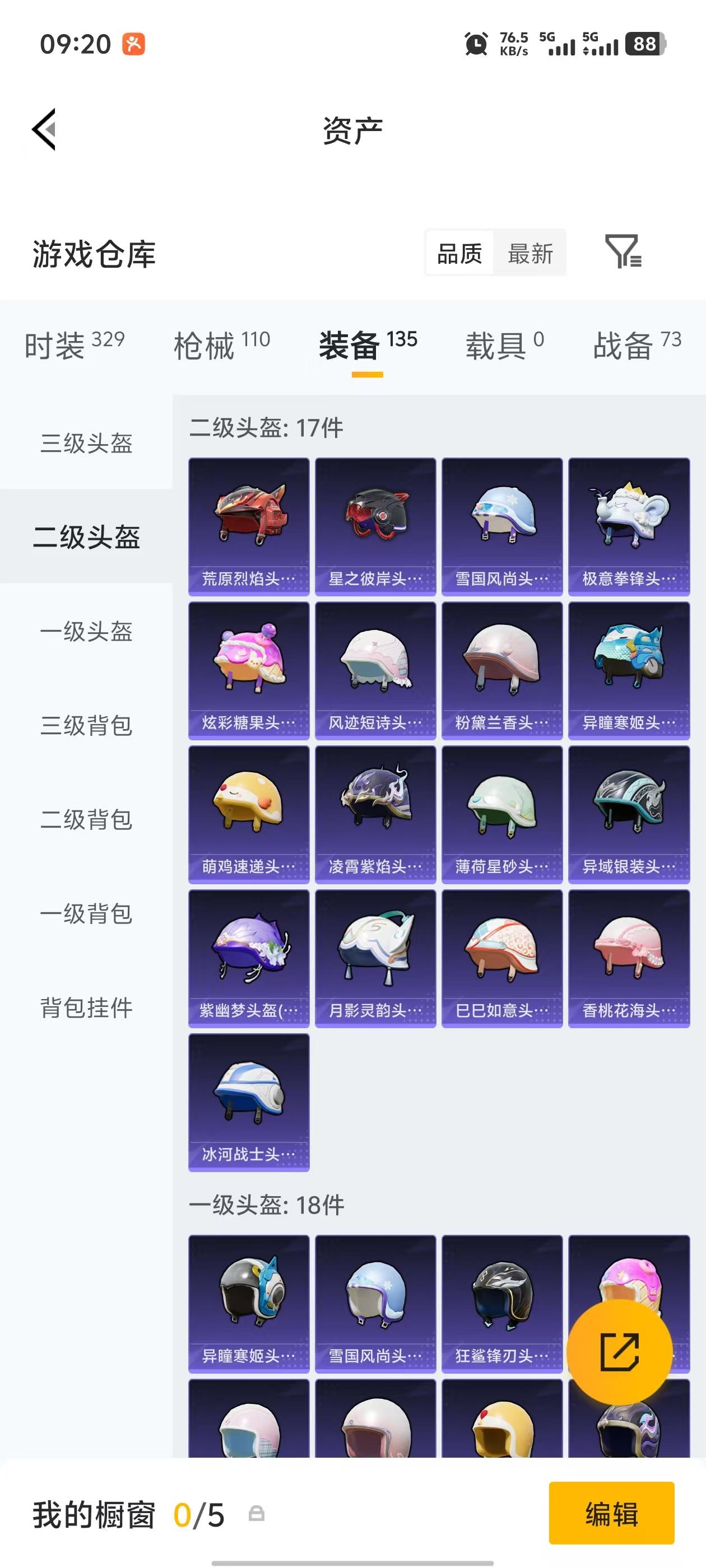Select the 荒原烈焰头盔 helmet icon

pyautogui.click(x=249, y=520)
